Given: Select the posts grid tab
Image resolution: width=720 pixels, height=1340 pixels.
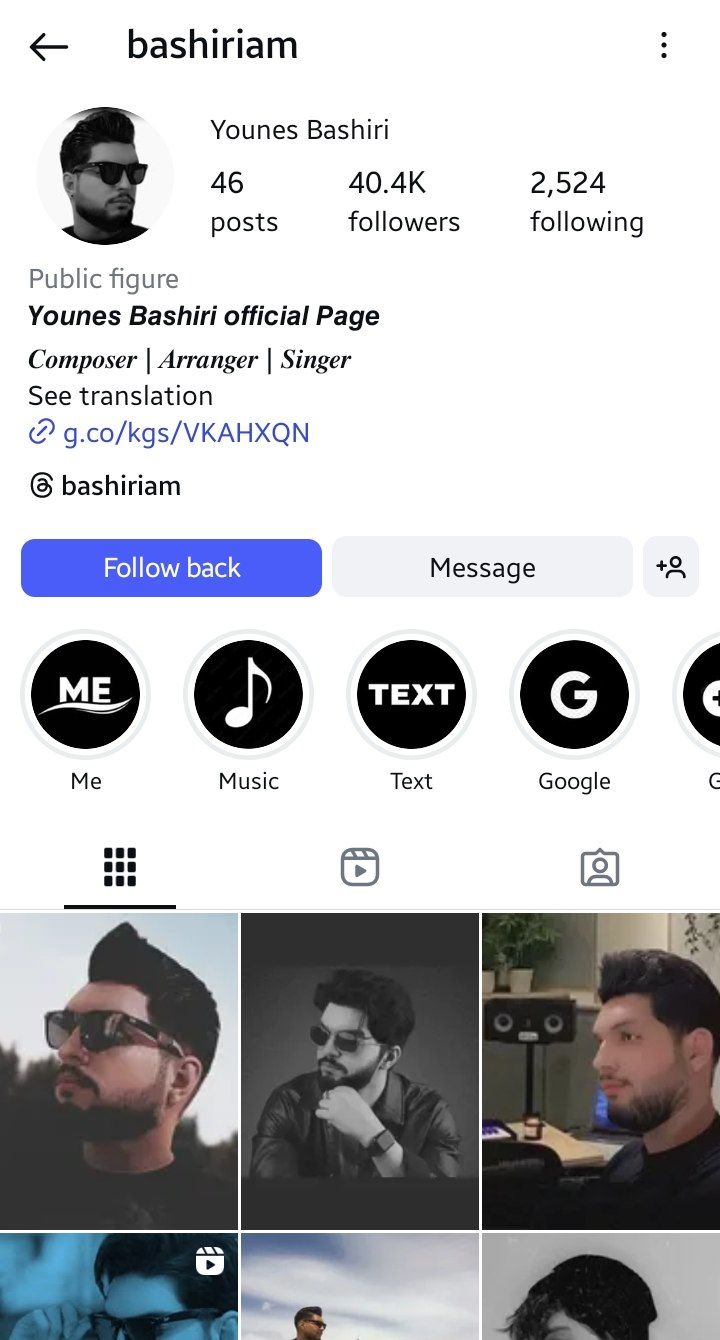Looking at the screenshot, I should click(120, 867).
